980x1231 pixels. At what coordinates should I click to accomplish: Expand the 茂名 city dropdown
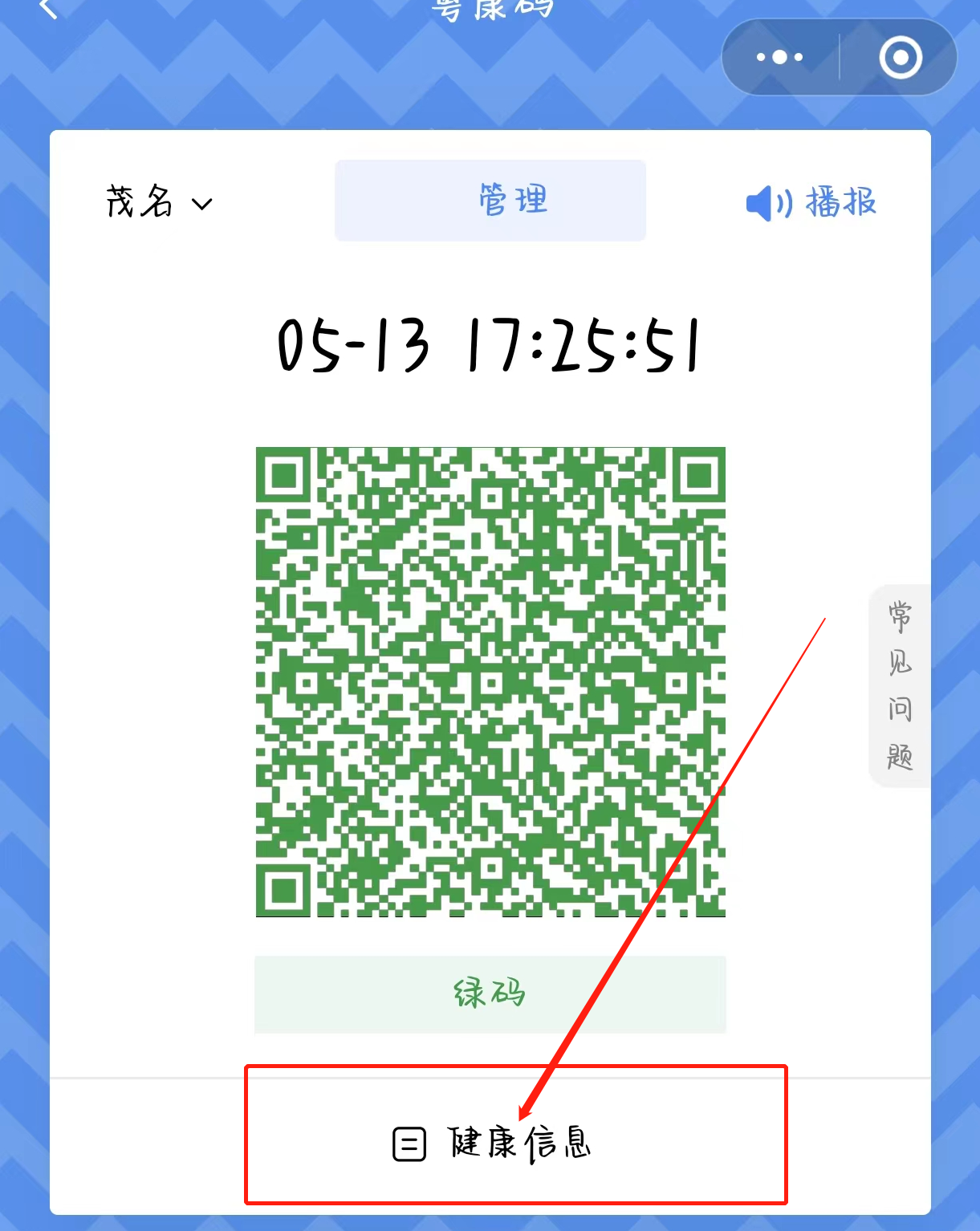tap(159, 202)
